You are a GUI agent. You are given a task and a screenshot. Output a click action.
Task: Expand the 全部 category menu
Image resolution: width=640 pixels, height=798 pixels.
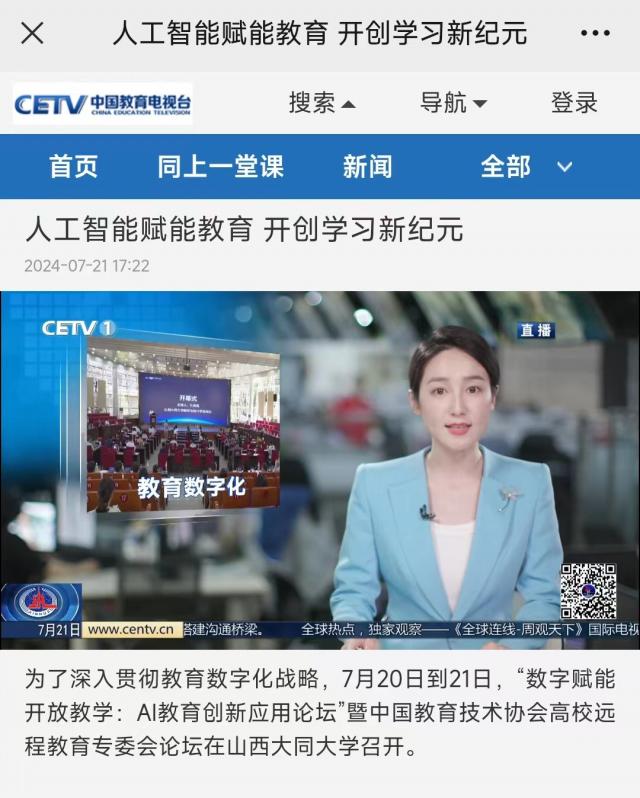(x=526, y=167)
